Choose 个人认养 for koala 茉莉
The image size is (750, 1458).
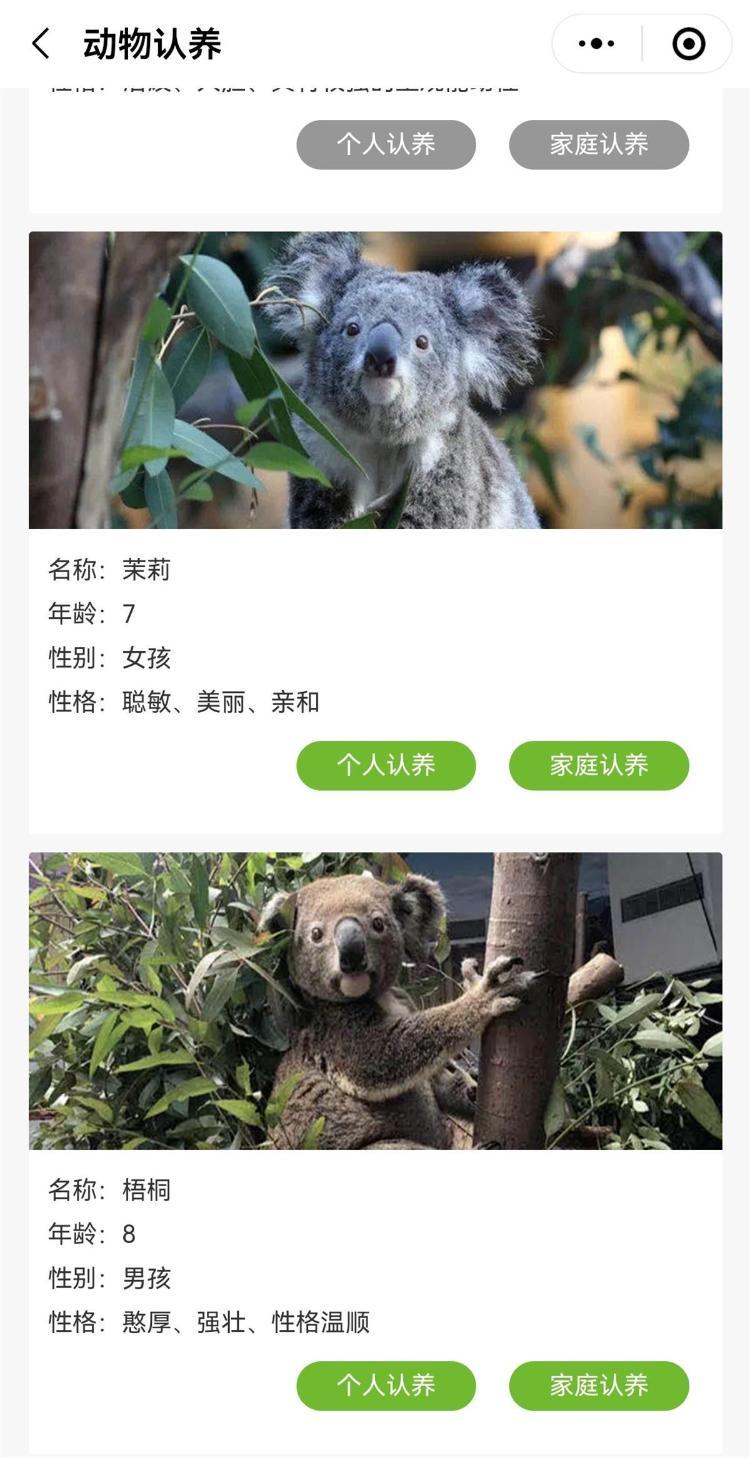[386, 766]
